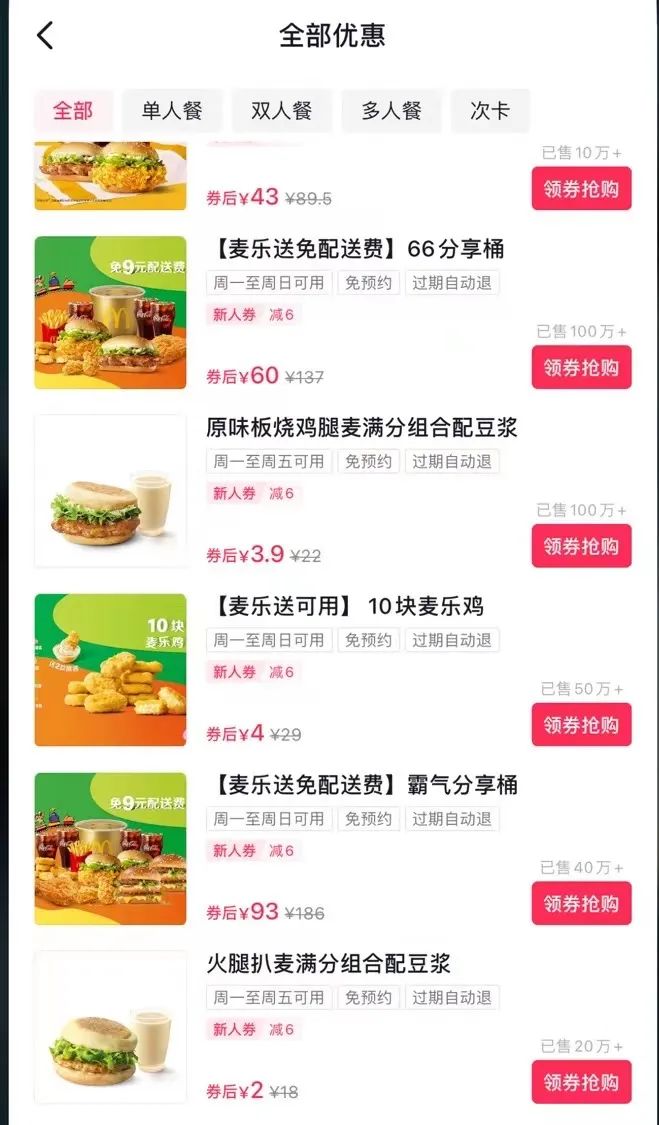Claim coupon for 原味板烧鸡腿麦满分组合配豆浆
Viewport: 659px width, 1125px height.
point(581,546)
